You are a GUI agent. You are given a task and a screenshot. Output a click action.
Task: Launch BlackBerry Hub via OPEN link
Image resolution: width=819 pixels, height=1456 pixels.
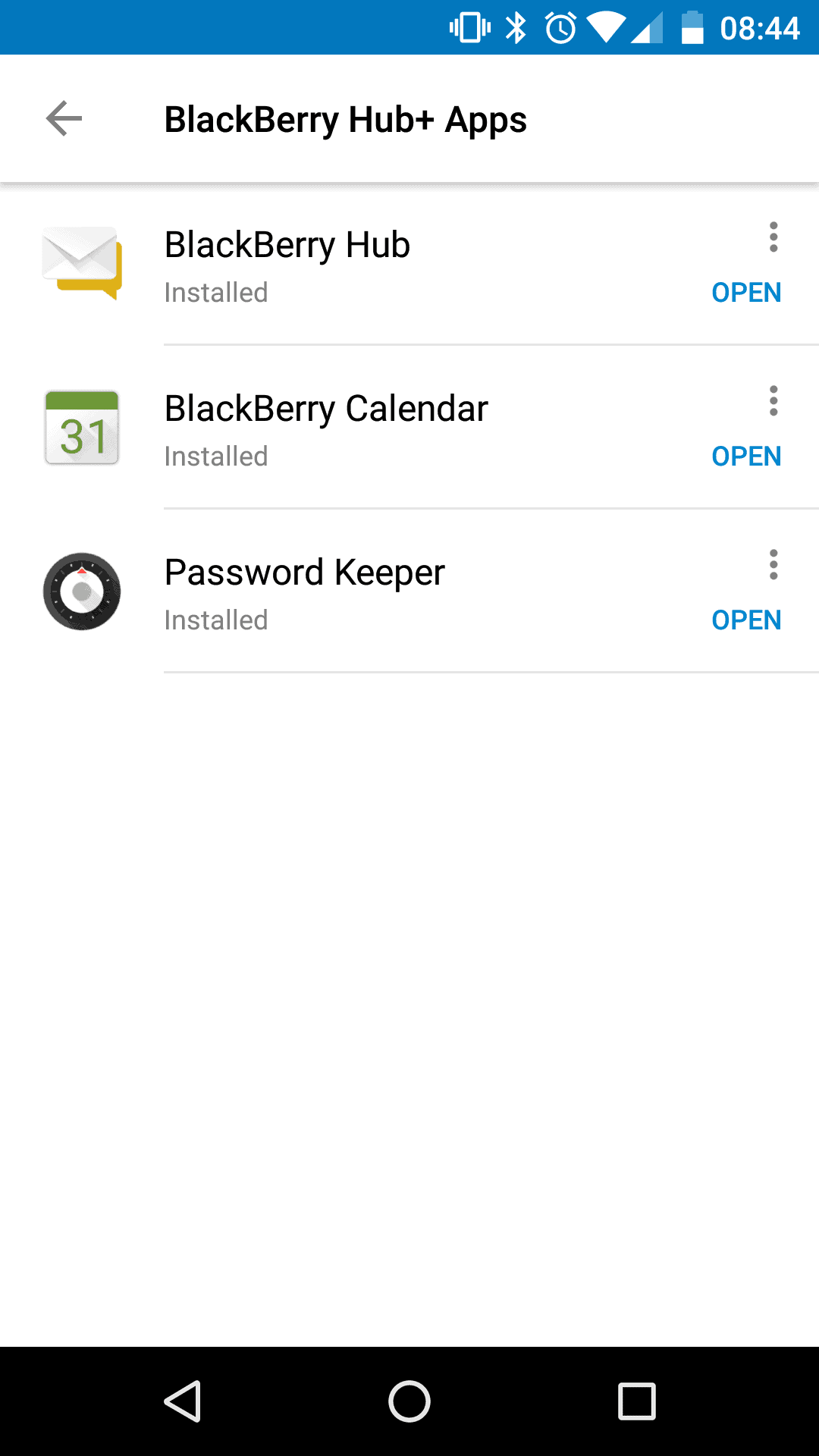(x=747, y=293)
